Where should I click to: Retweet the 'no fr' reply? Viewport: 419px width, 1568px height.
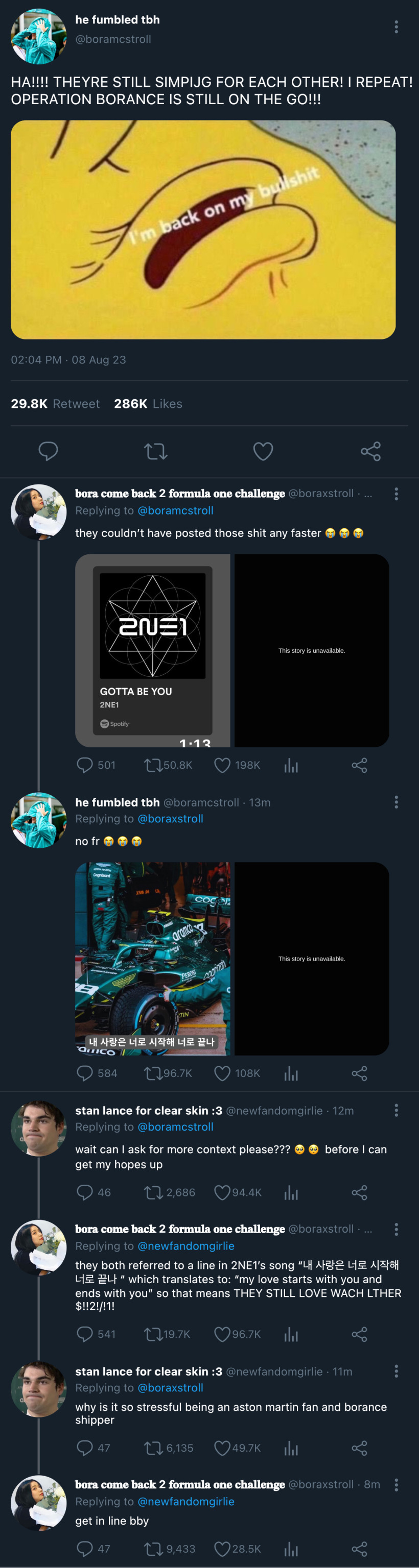click(153, 1073)
